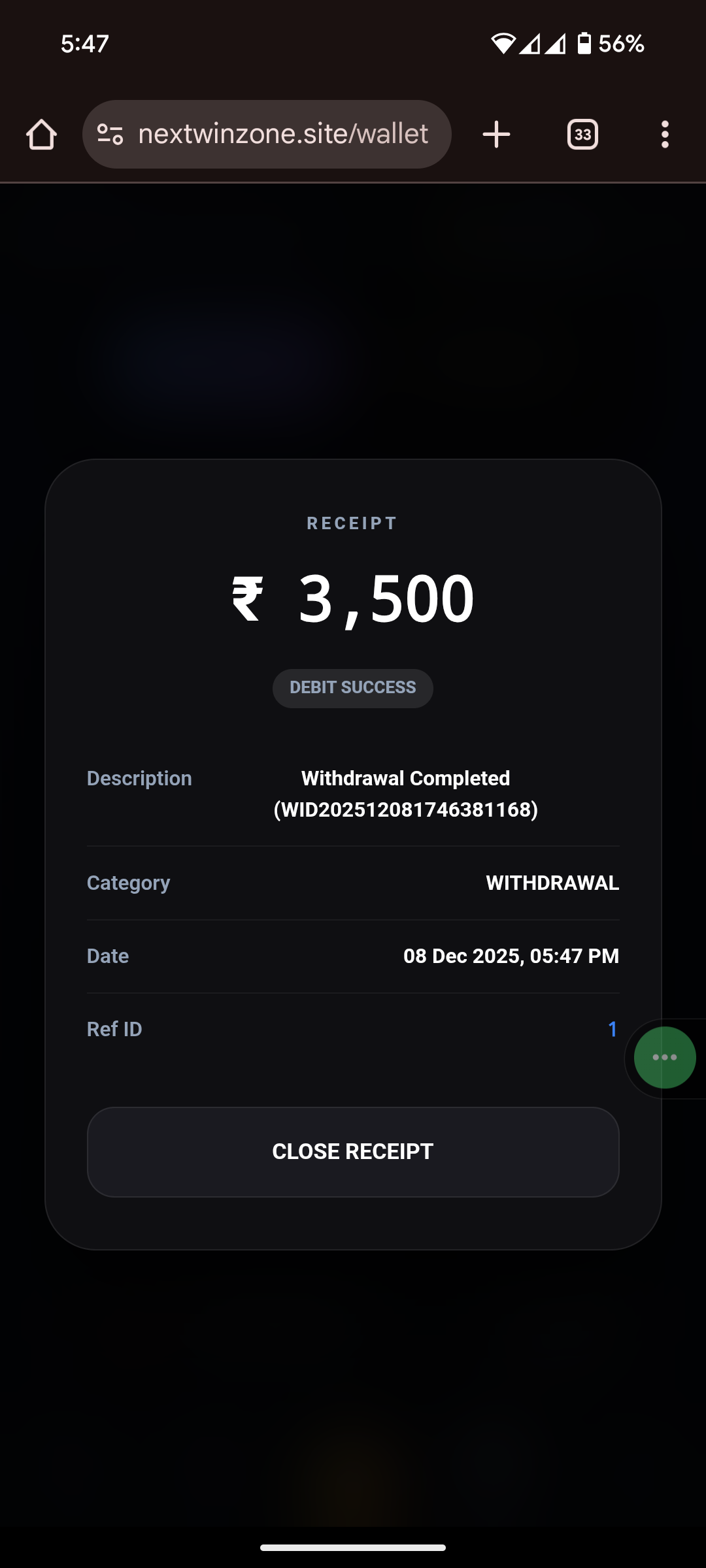View the 33 open tabs

click(x=582, y=135)
